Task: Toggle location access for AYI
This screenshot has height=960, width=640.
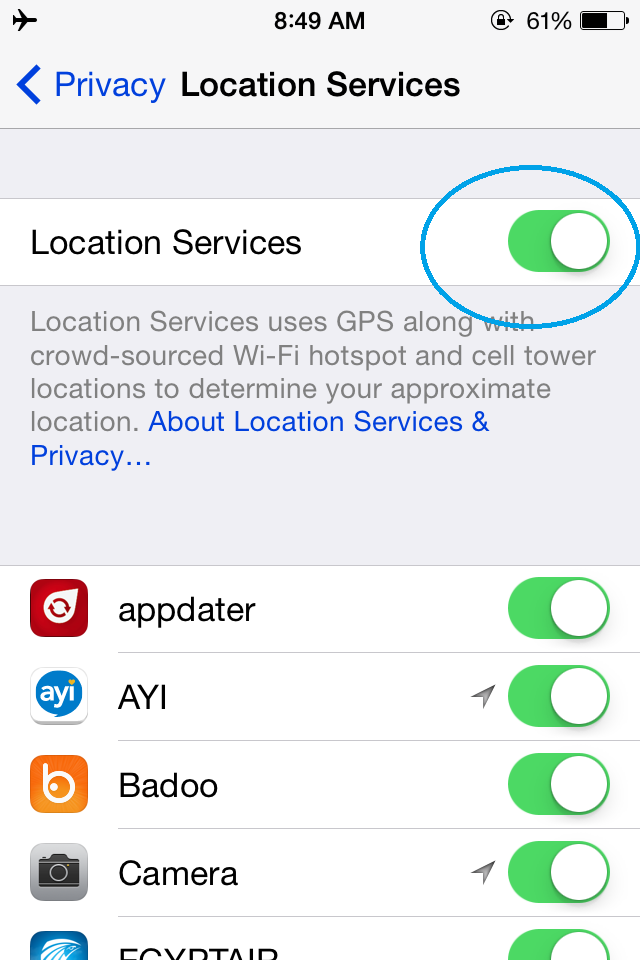Action: pos(559,696)
